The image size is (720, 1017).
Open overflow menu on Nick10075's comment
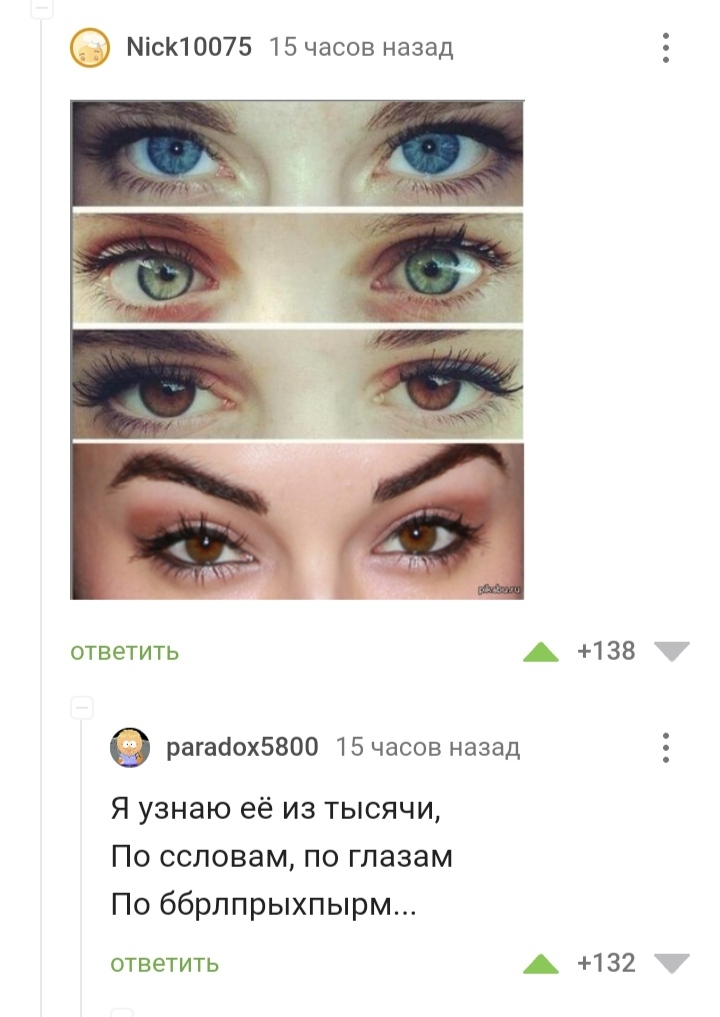[665, 48]
